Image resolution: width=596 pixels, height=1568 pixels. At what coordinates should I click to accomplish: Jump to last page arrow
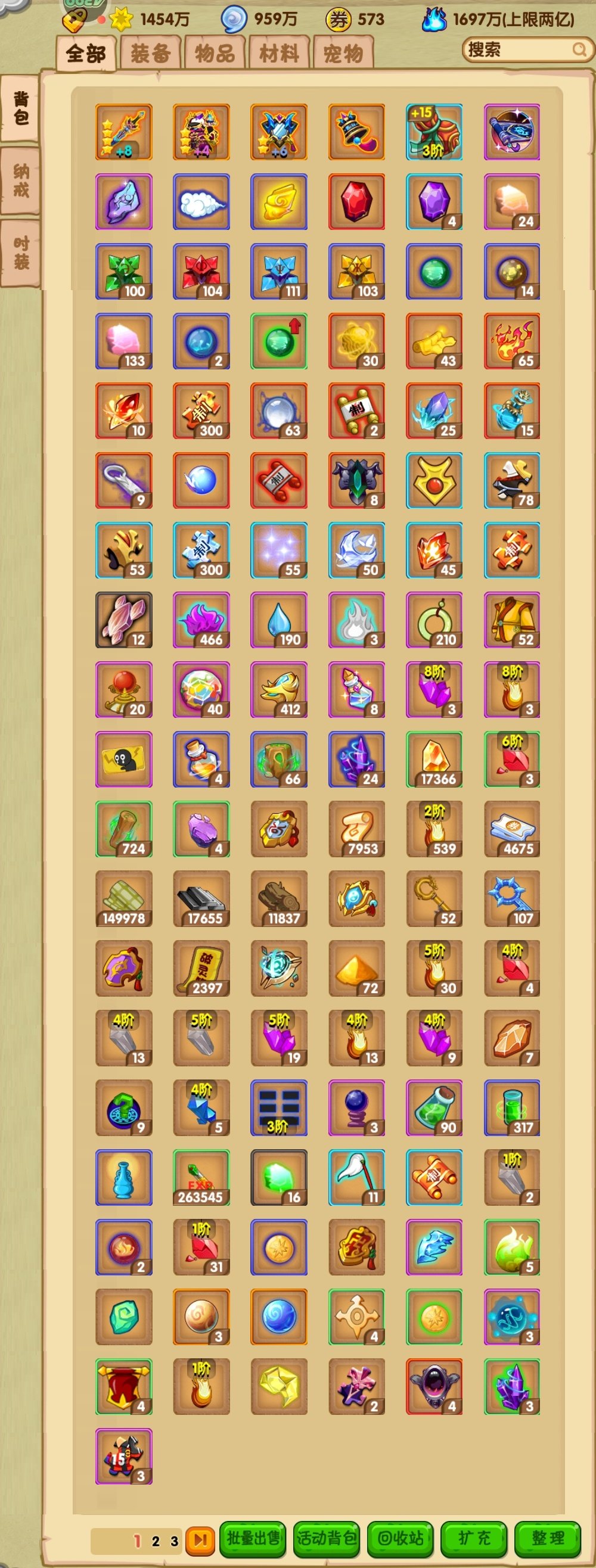click(200, 1540)
